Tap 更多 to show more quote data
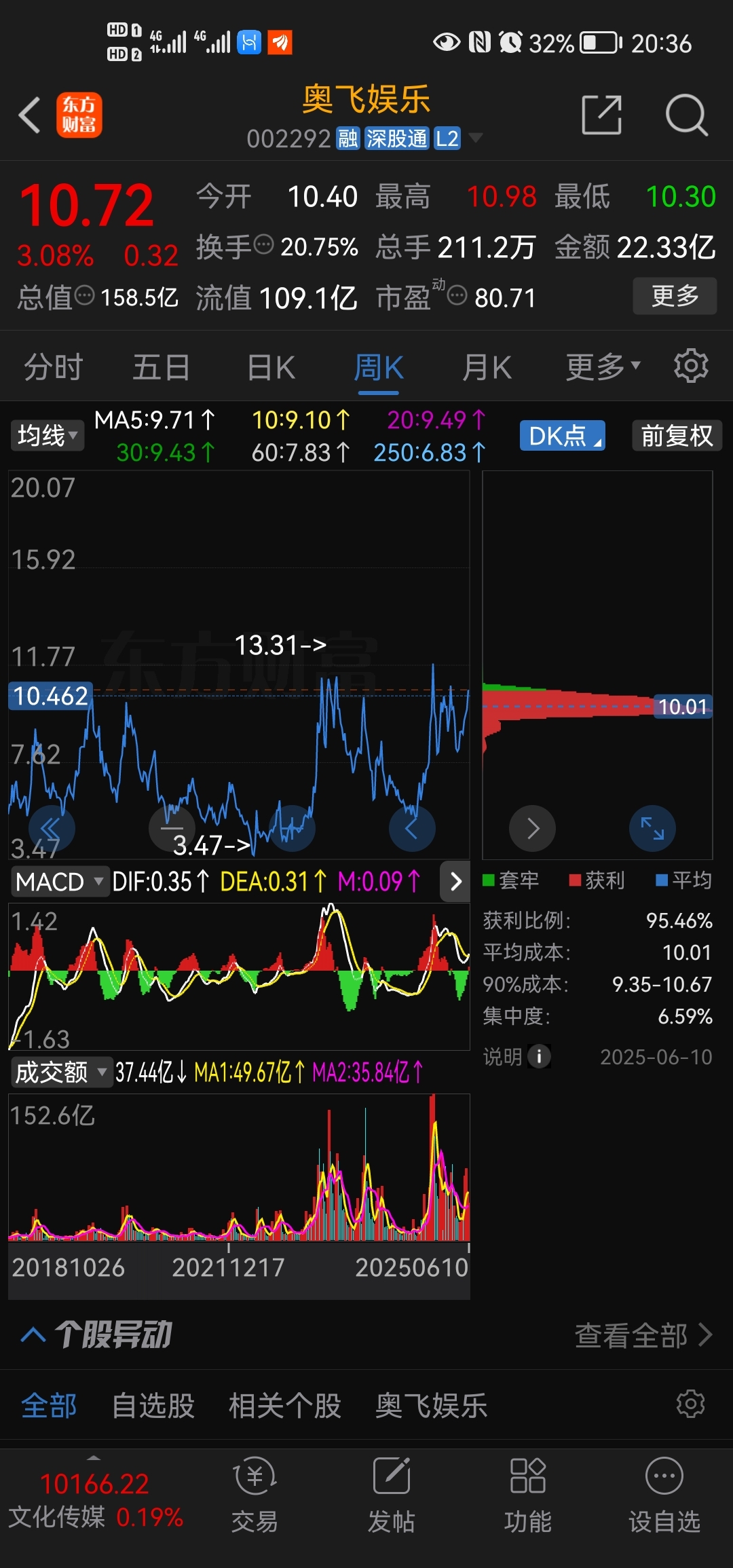Screen dimensions: 733x1568 (x=675, y=296)
